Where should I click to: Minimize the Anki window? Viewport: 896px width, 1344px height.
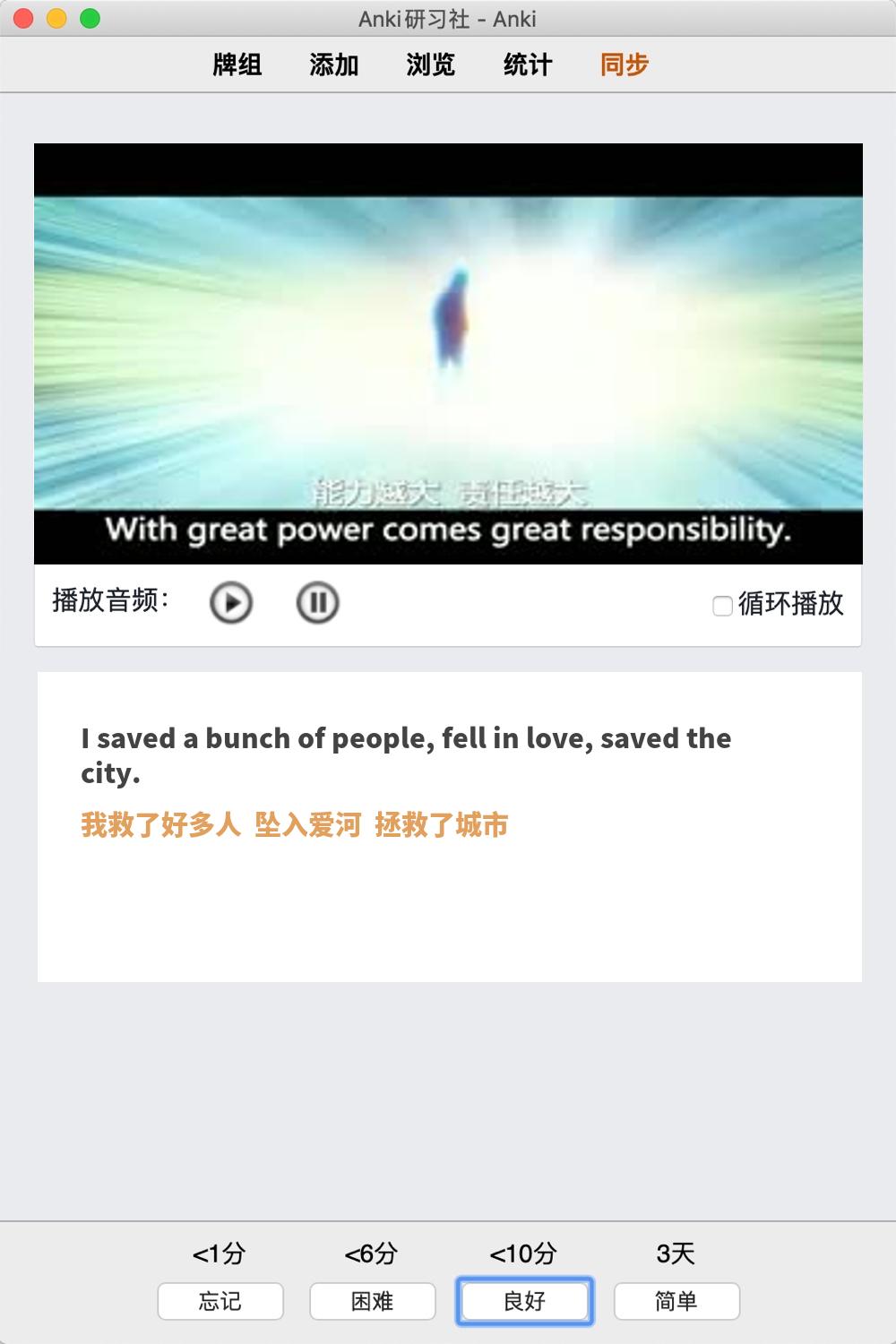[x=56, y=18]
